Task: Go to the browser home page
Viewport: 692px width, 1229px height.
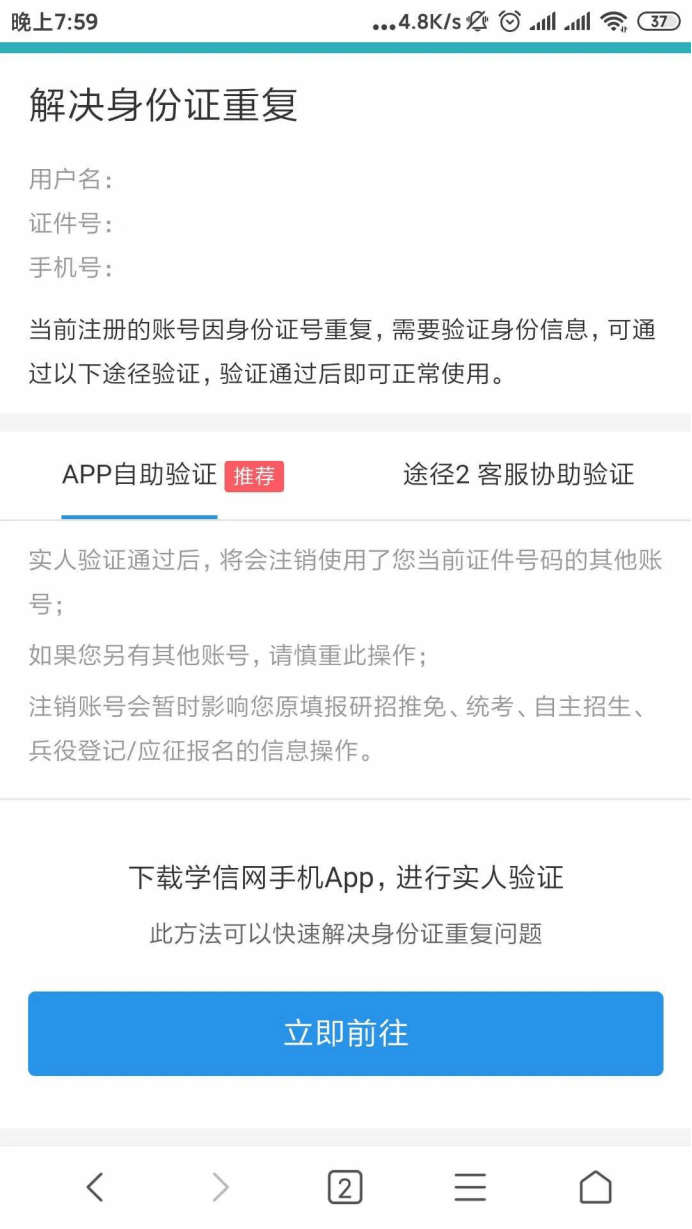Action: coord(595,1187)
